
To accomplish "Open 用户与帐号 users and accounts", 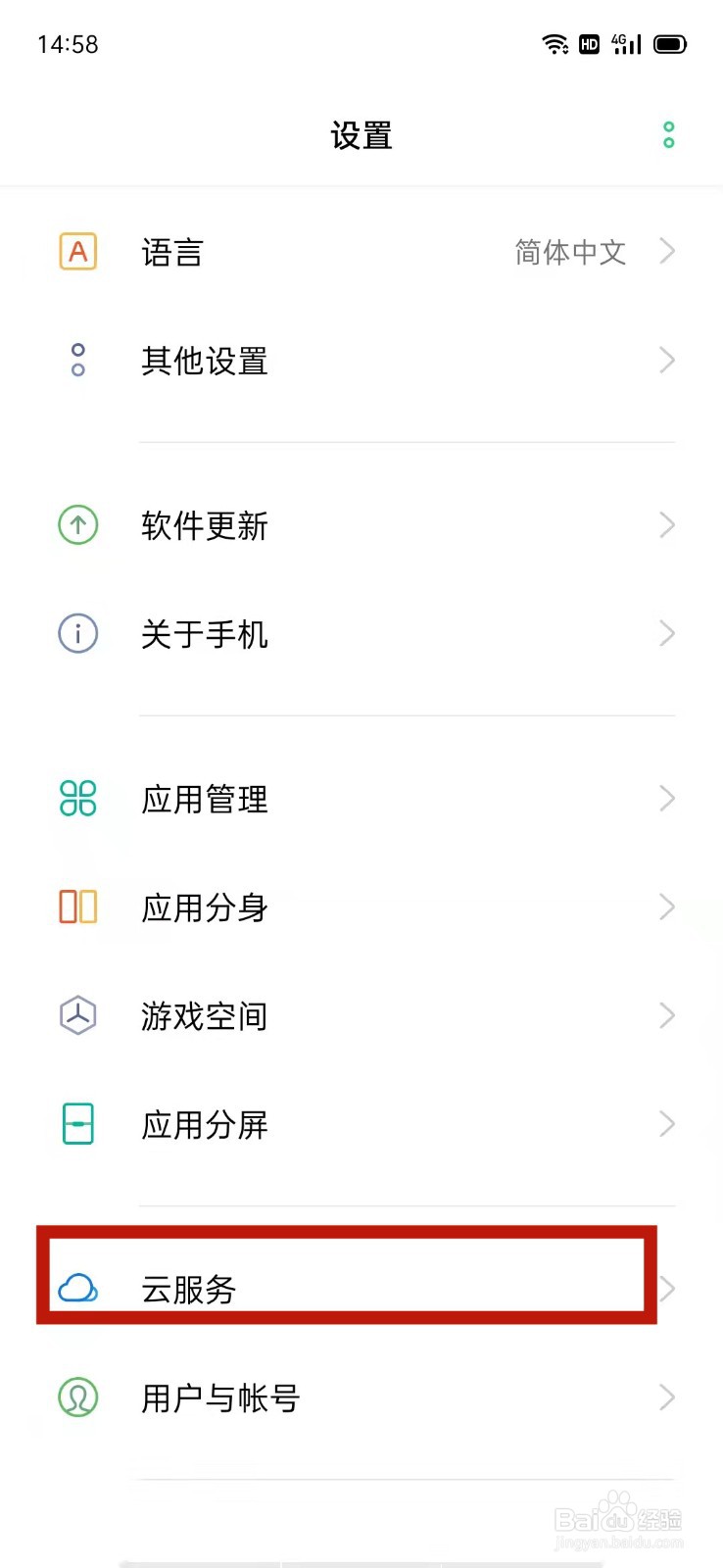I will coord(362,1397).
